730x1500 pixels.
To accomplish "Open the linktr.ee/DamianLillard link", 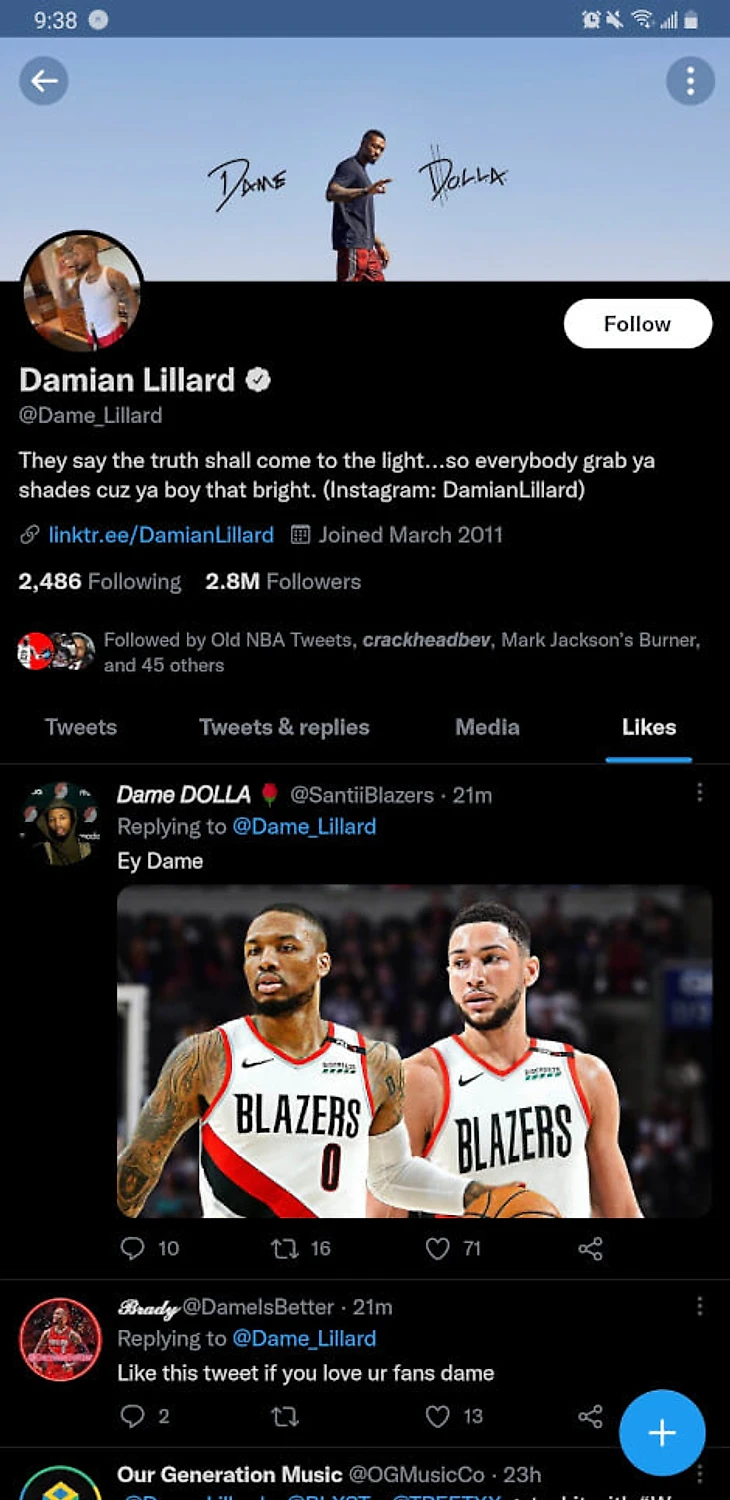I will 160,535.
